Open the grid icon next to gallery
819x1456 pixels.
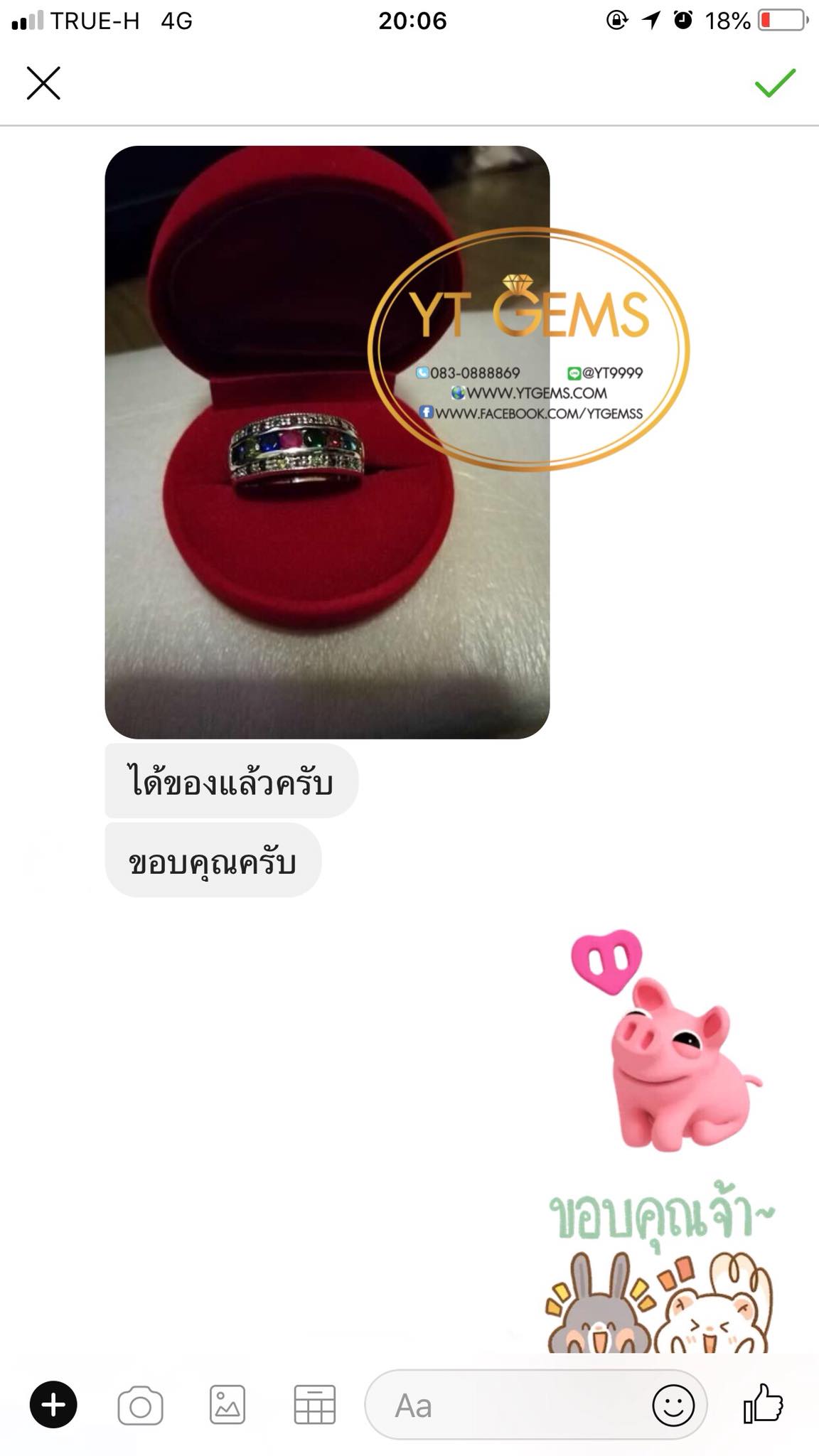coord(314,1405)
